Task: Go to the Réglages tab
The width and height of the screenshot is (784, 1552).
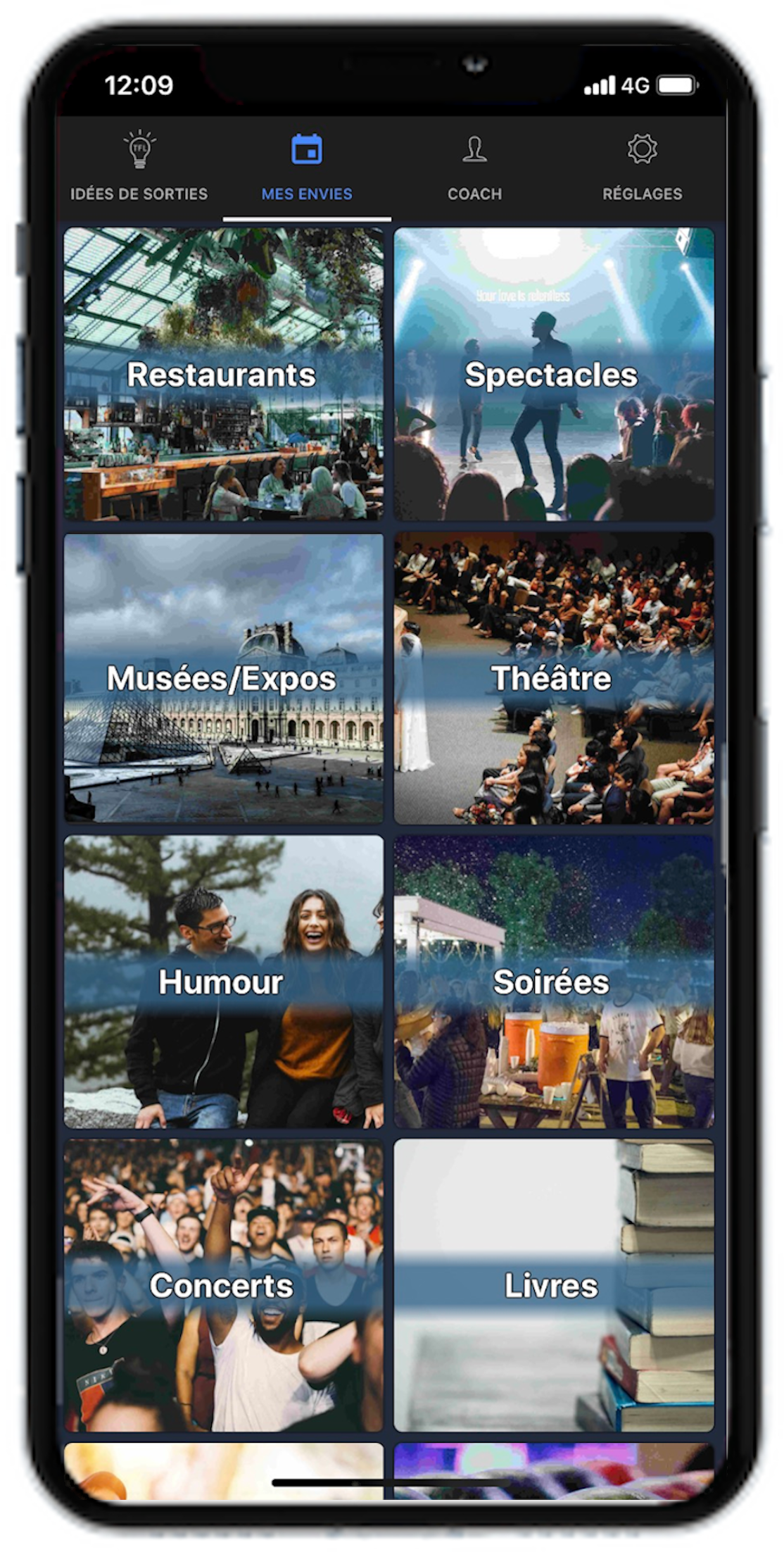Action: [642, 169]
